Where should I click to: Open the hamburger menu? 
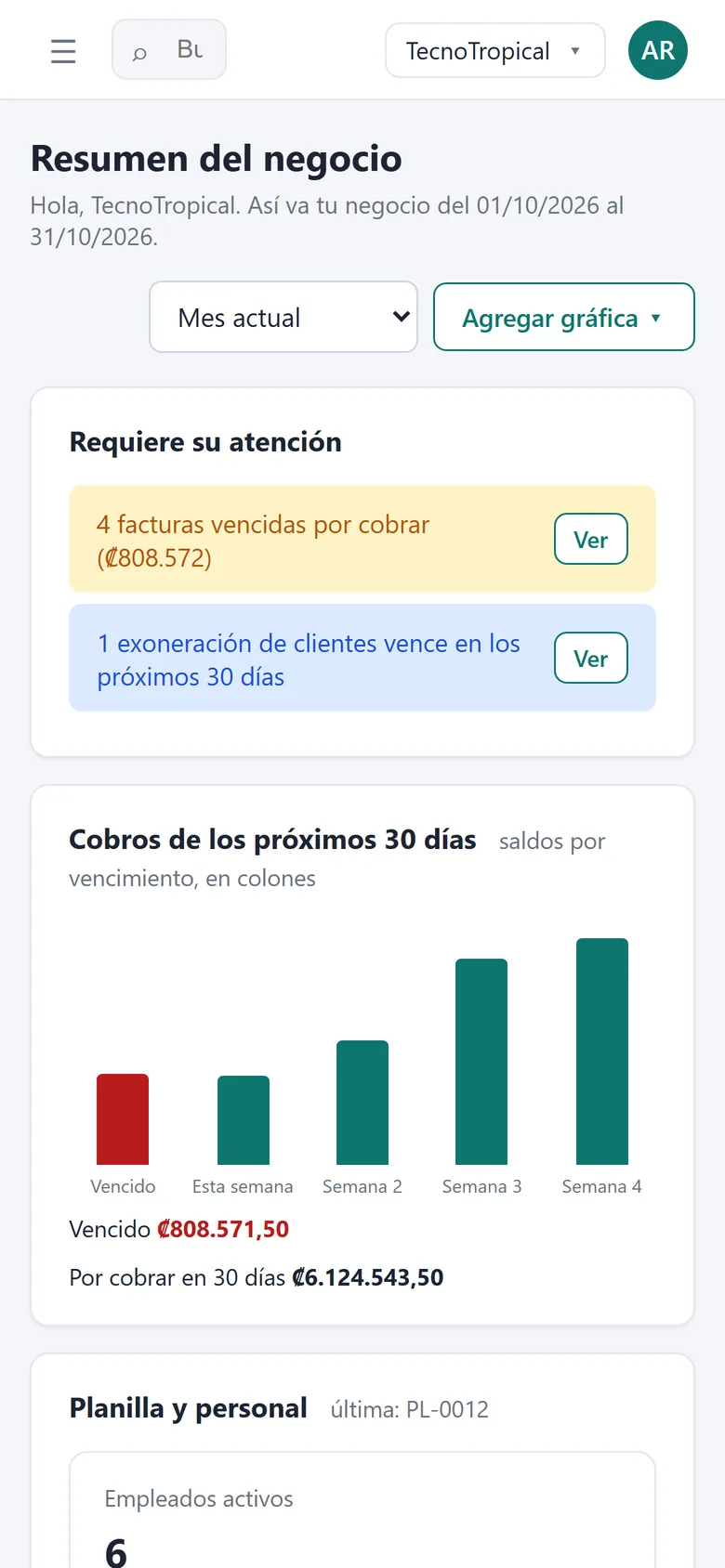click(x=63, y=50)
